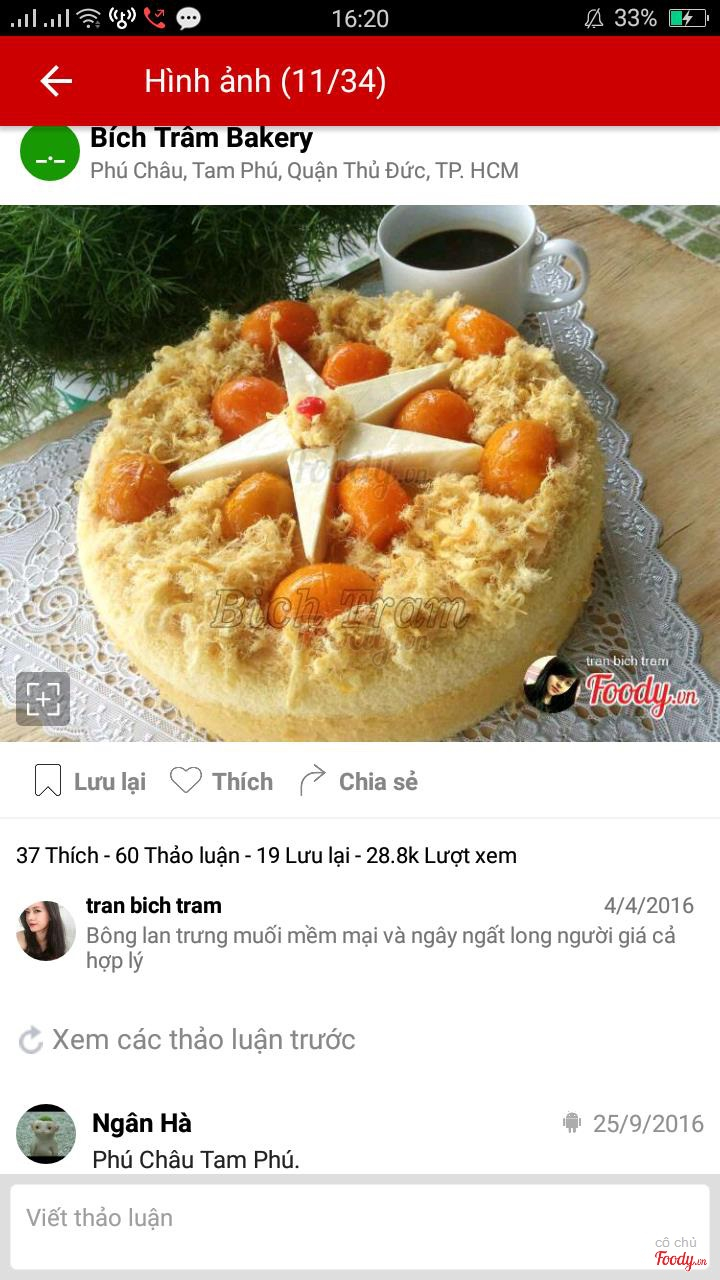Focus the Viết thảo luận comment field
The image size is (720, 1280).
click(330, 1218)
